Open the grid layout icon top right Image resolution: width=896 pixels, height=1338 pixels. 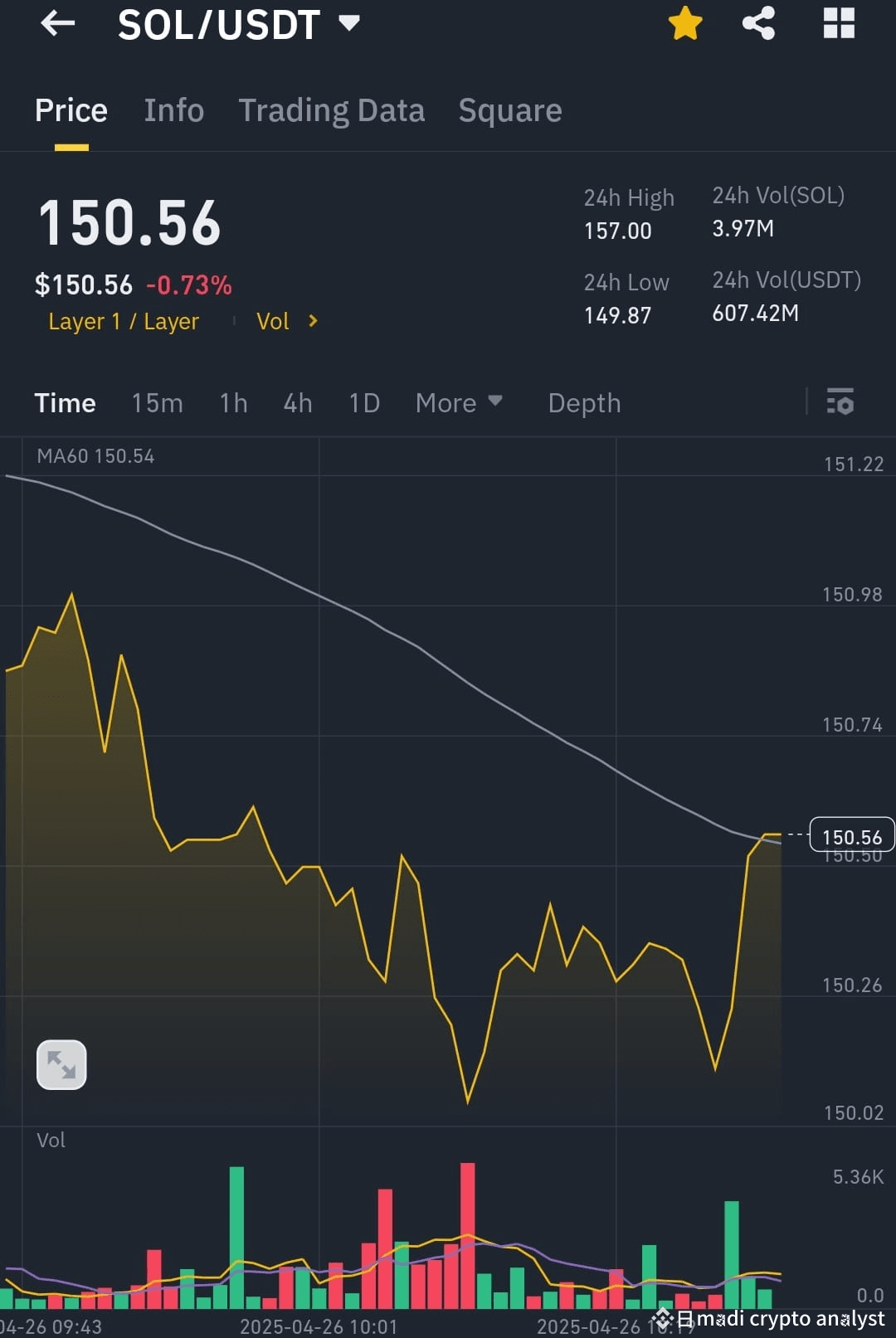pyautogui.click(x=839, y=23)
